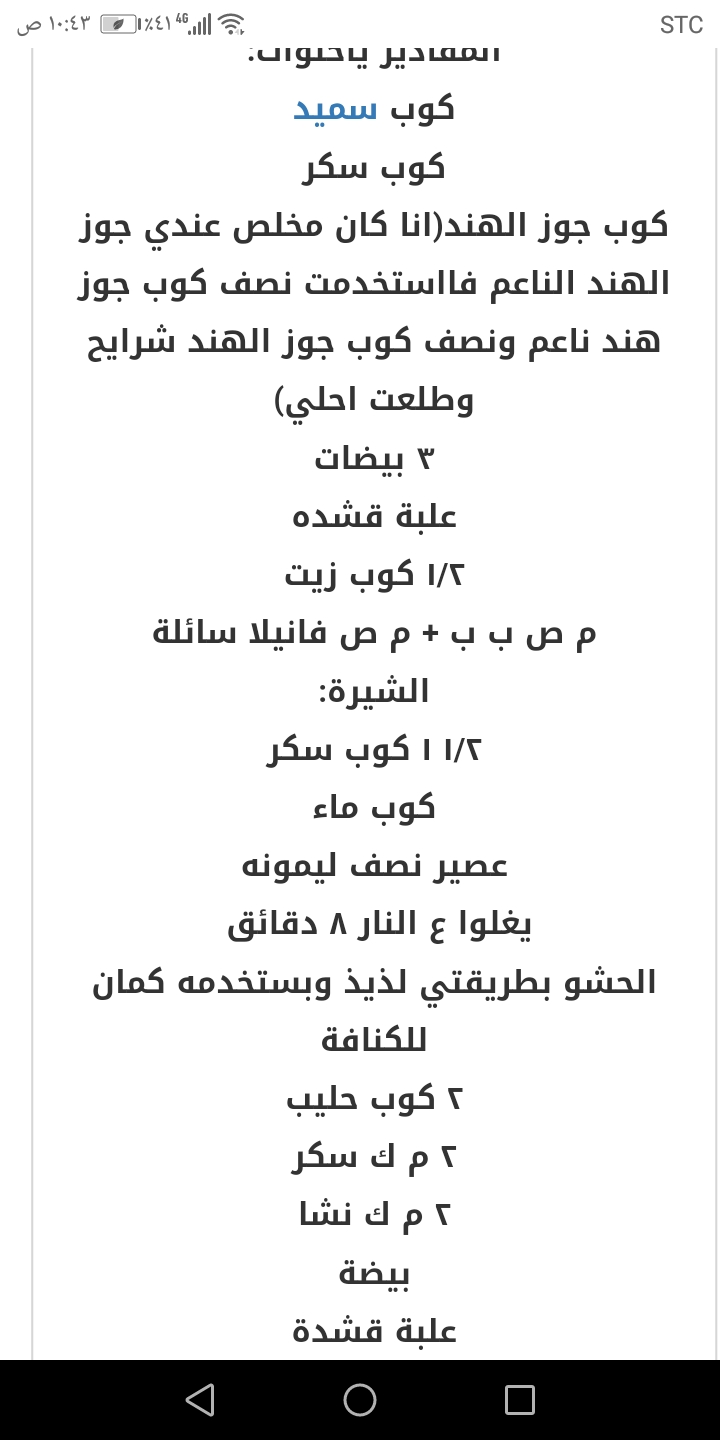This screenshot has height=1440, width=720.
Task: Go to the home screen
Action: tap(360, 1399)
